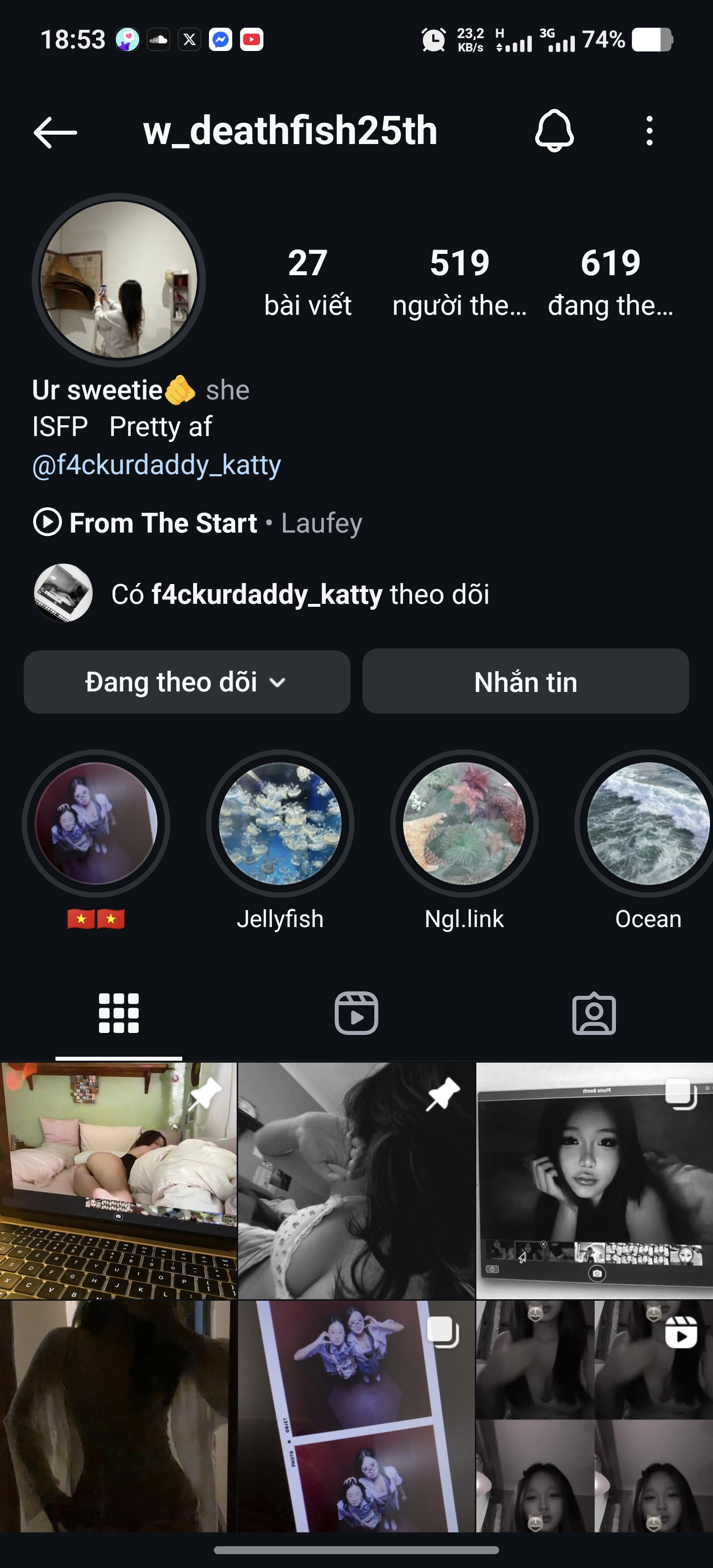Image resolution: width=713 pixels, height=1568 pixels.
Task: View the profile picture
Action: (x=119, y=280)
